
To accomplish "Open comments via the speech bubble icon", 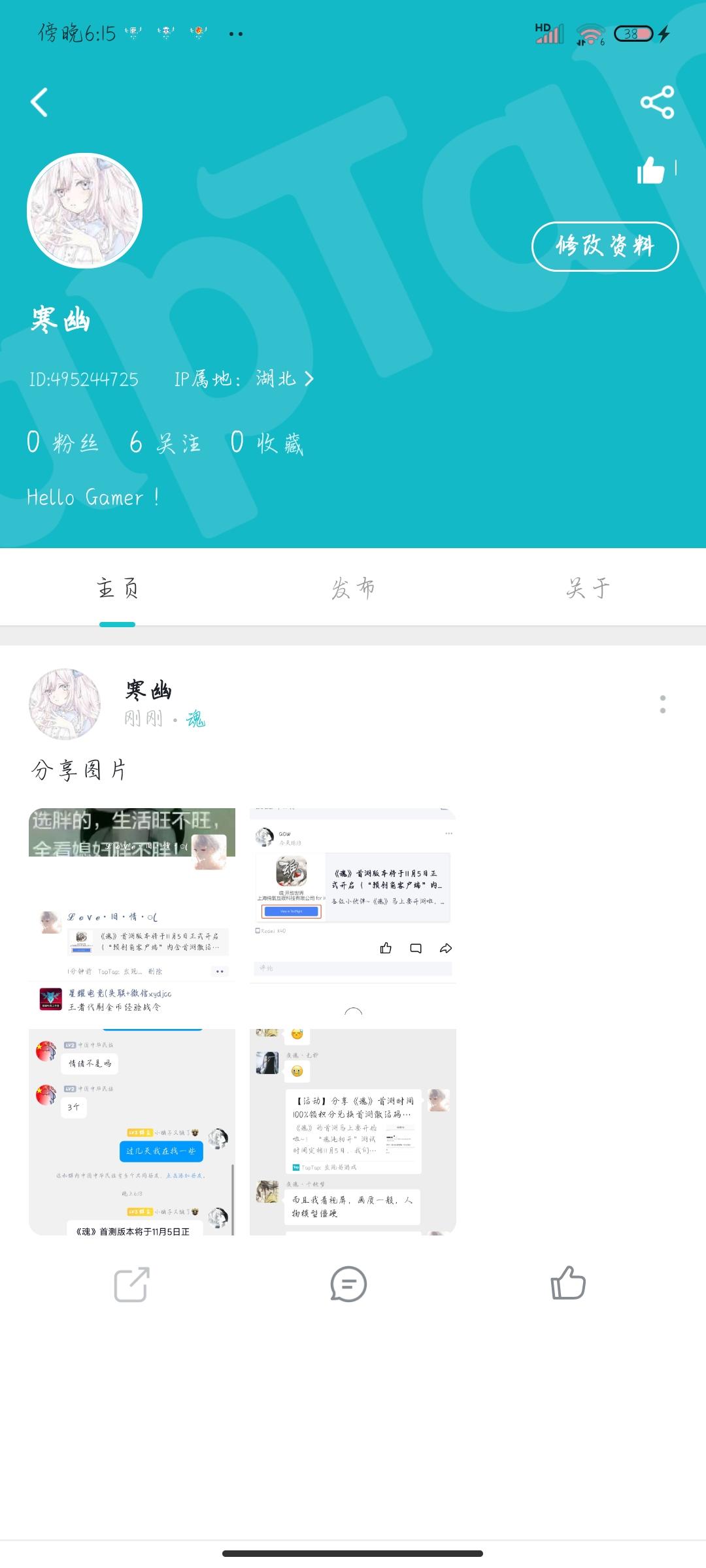I will pyautogui.click(x=348, y=1283).
